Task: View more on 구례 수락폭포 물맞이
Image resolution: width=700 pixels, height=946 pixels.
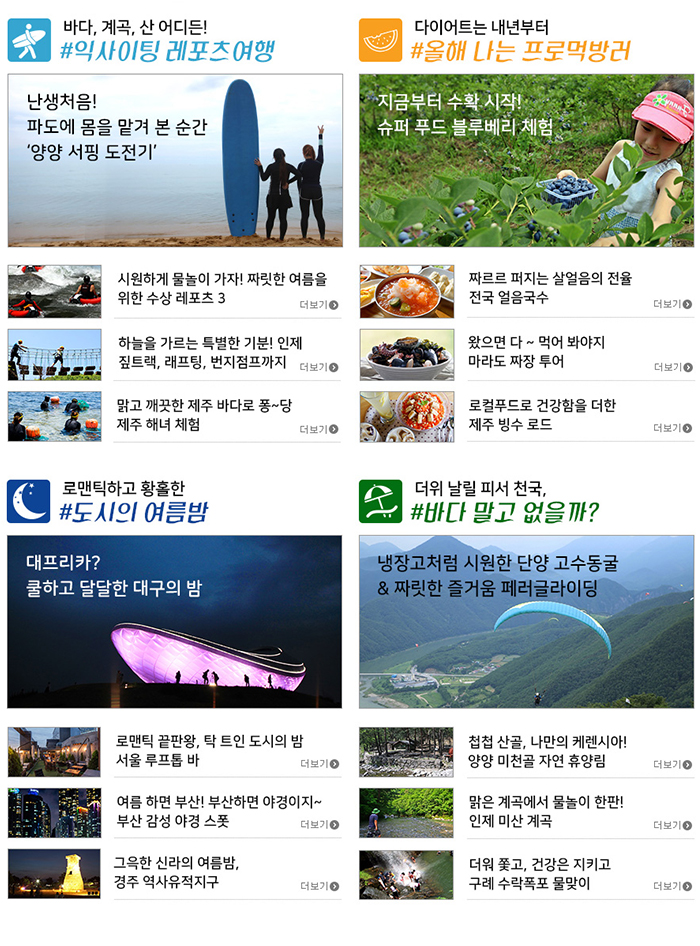Action: pyautogui.click(x=672, y=886)
